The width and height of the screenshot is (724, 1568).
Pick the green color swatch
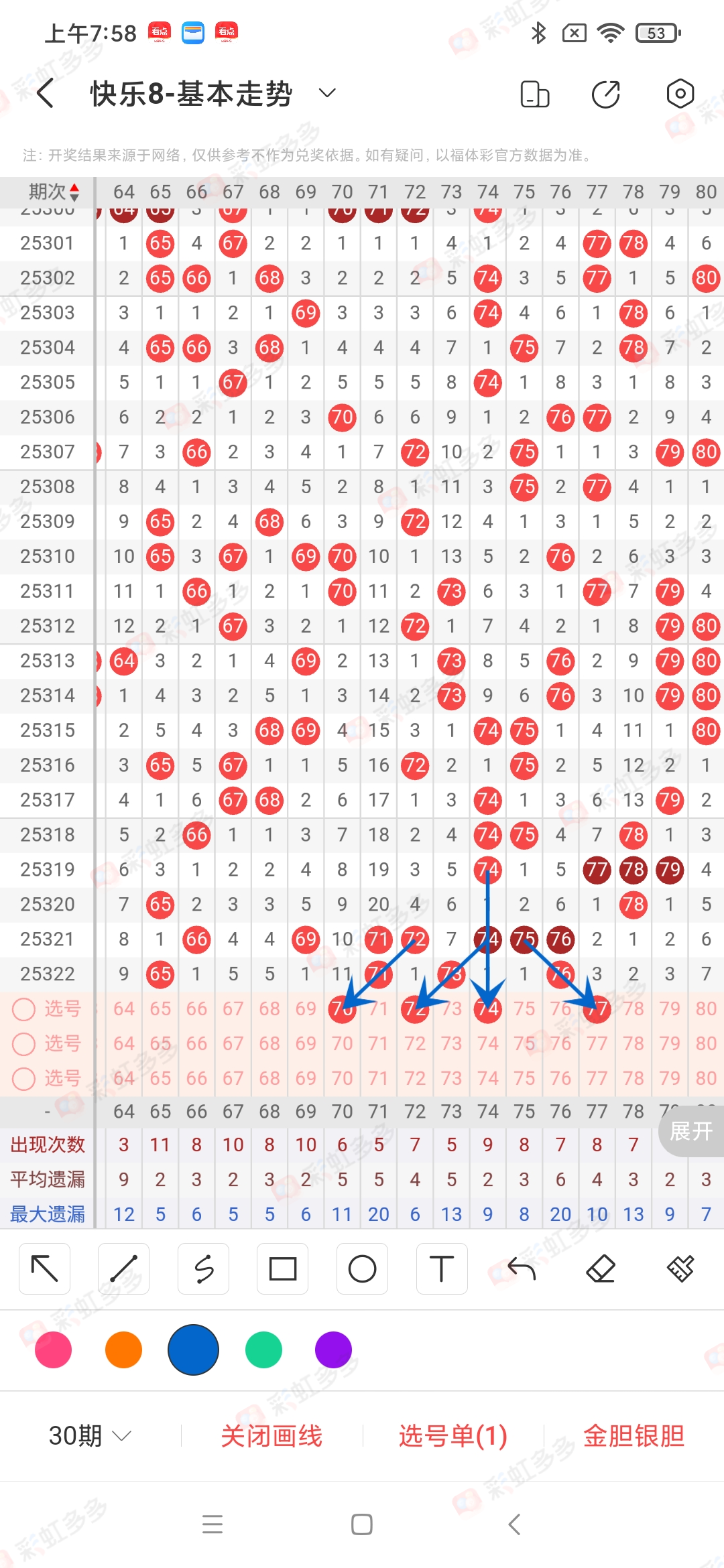pos(263,1350)
